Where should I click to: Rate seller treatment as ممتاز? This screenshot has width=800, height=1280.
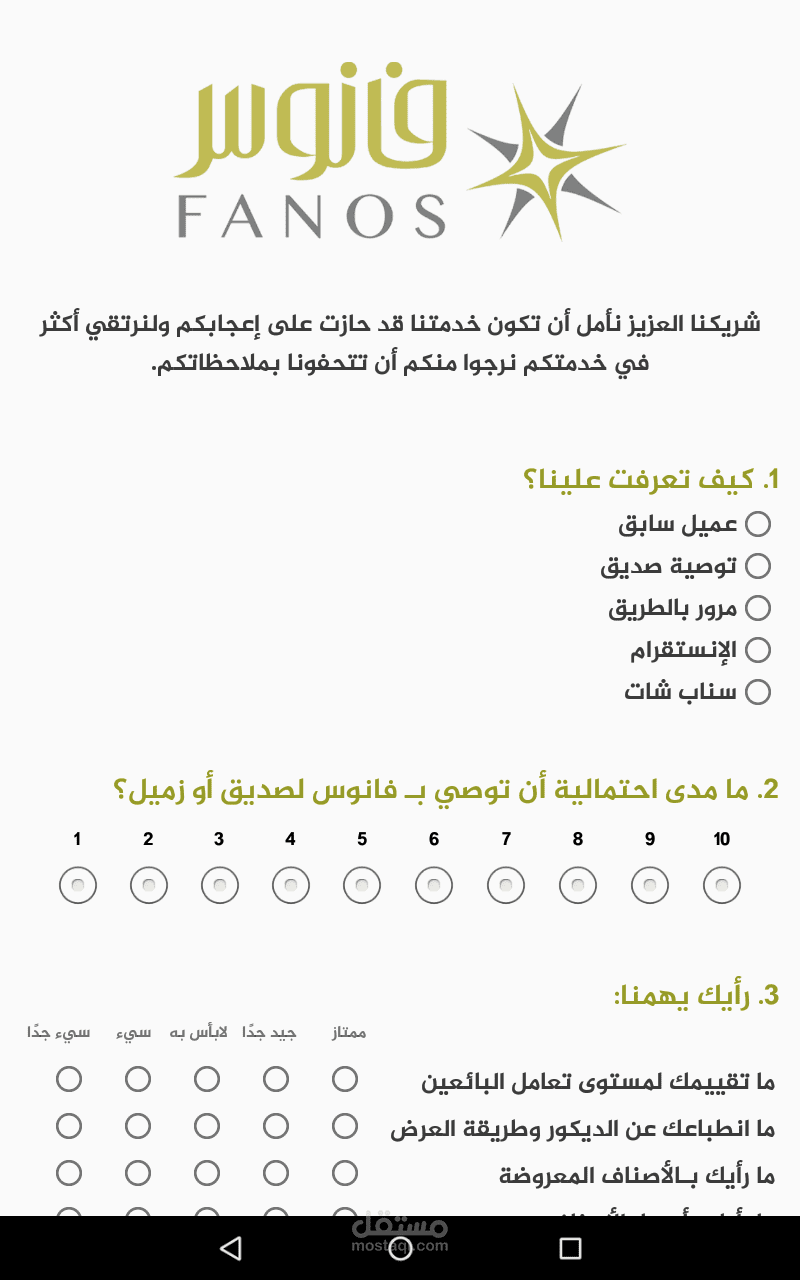pos(346,1078)
